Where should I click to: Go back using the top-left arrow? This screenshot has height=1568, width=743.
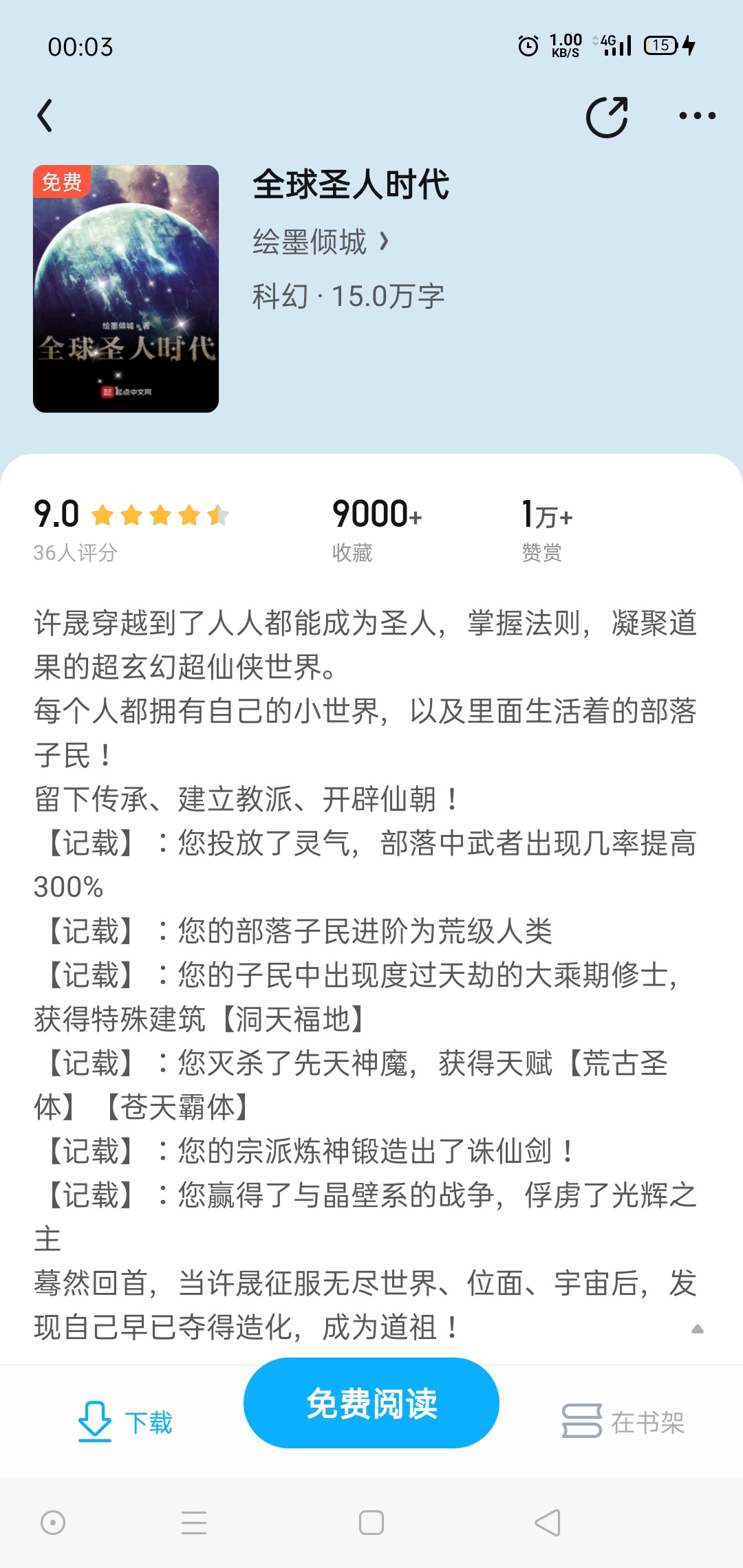tap(45, 116)
